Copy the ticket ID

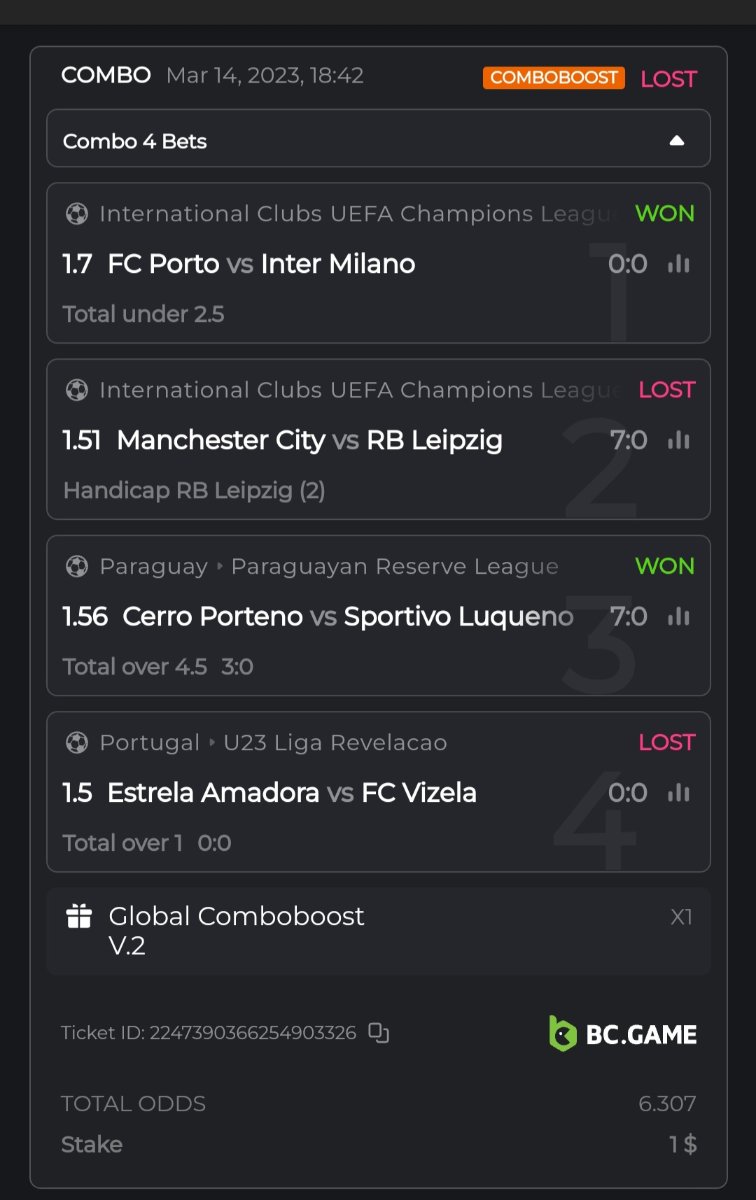(x=378, y=1033)
